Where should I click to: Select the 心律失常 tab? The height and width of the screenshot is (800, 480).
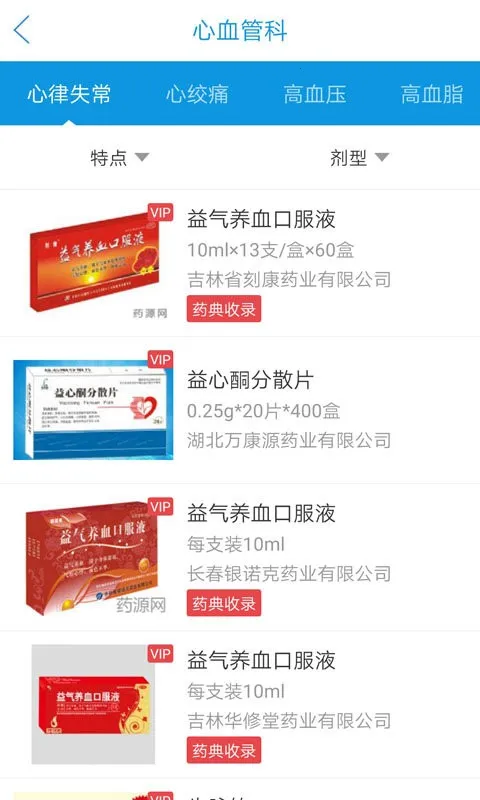click(x=69, y=94)
